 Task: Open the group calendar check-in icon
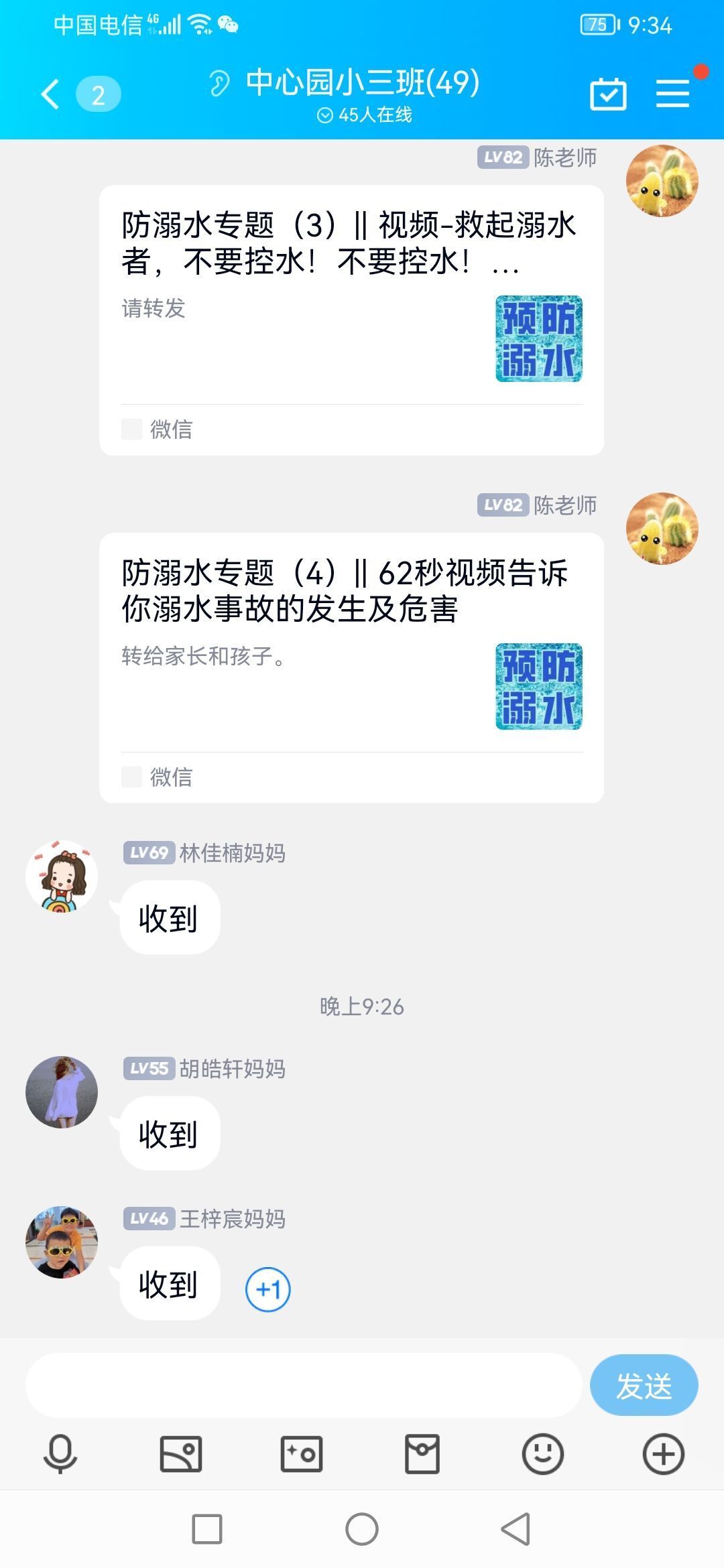[x=608, y=94]
